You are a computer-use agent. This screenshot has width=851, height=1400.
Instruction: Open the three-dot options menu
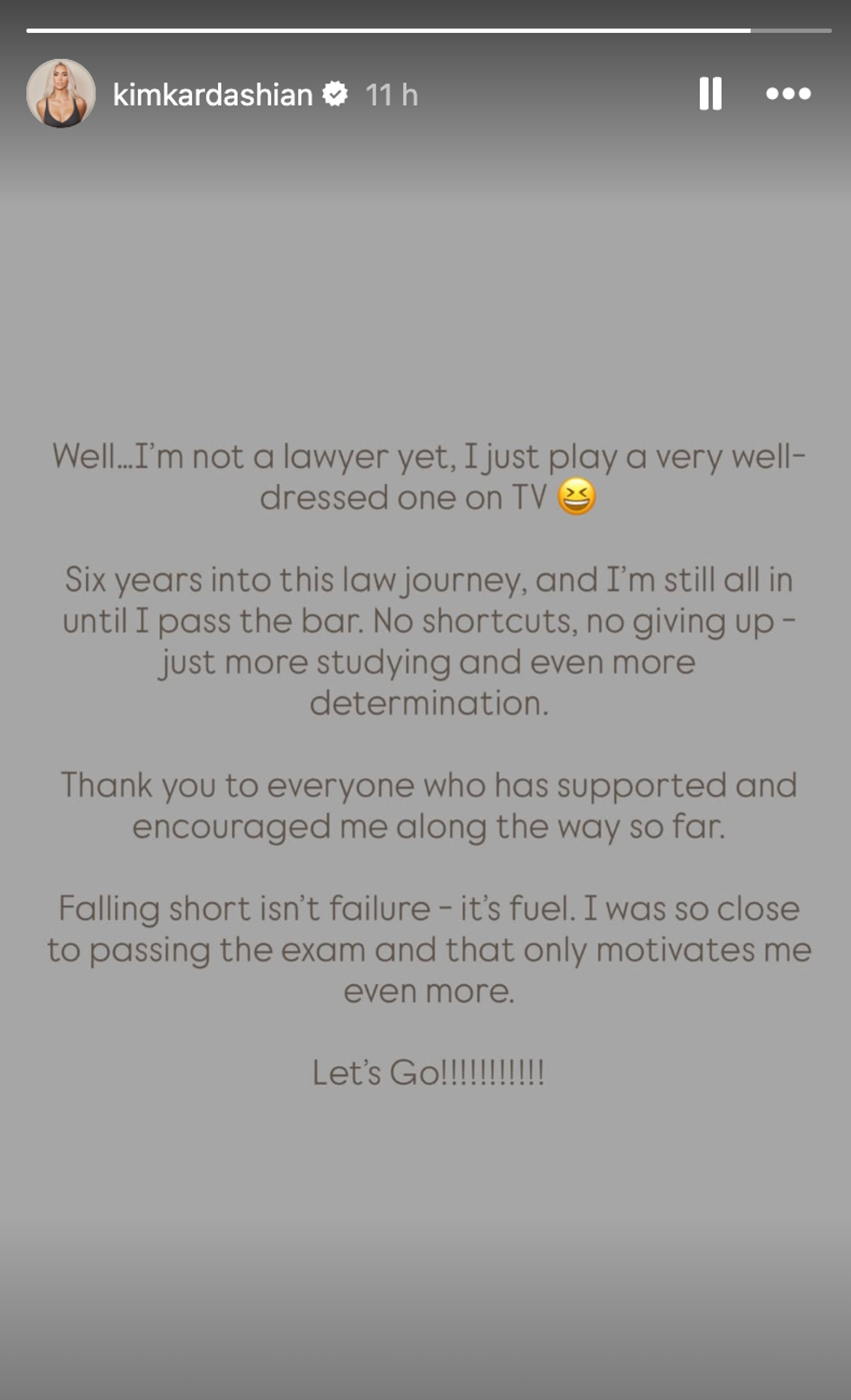788,94
